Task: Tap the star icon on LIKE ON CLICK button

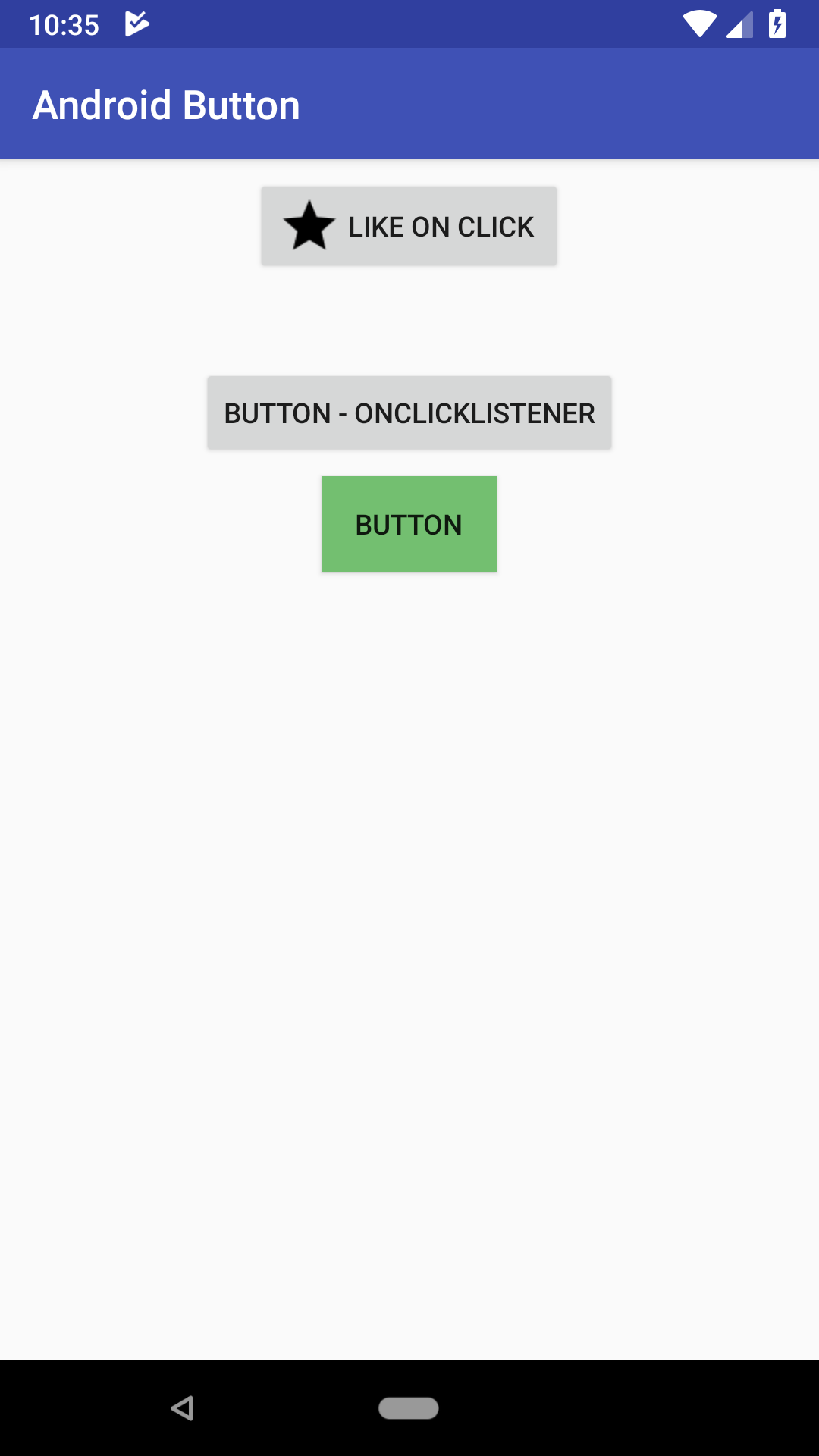Action: pos(308,225)
